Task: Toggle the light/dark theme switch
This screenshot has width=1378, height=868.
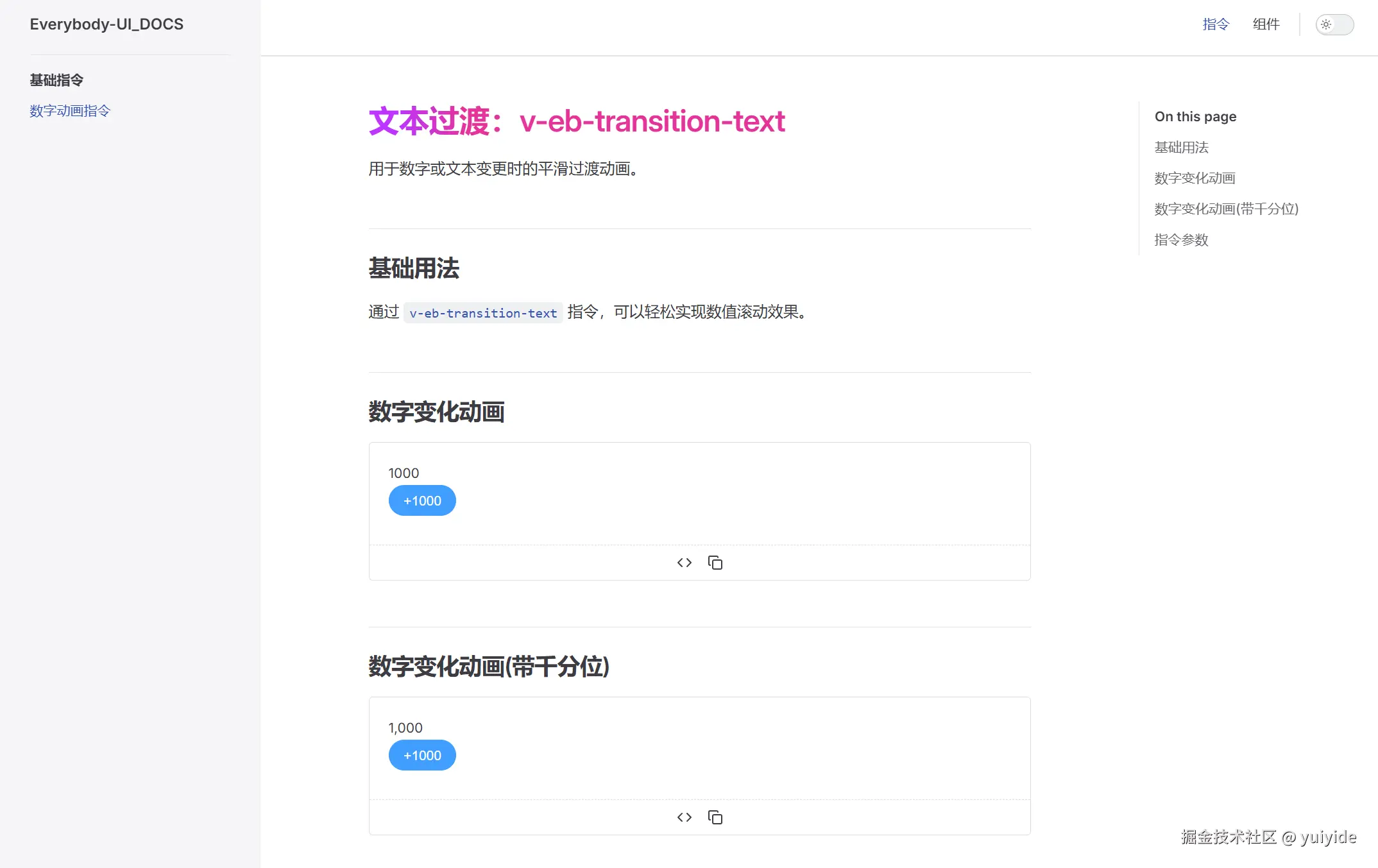Action: tap(1334, 24)
